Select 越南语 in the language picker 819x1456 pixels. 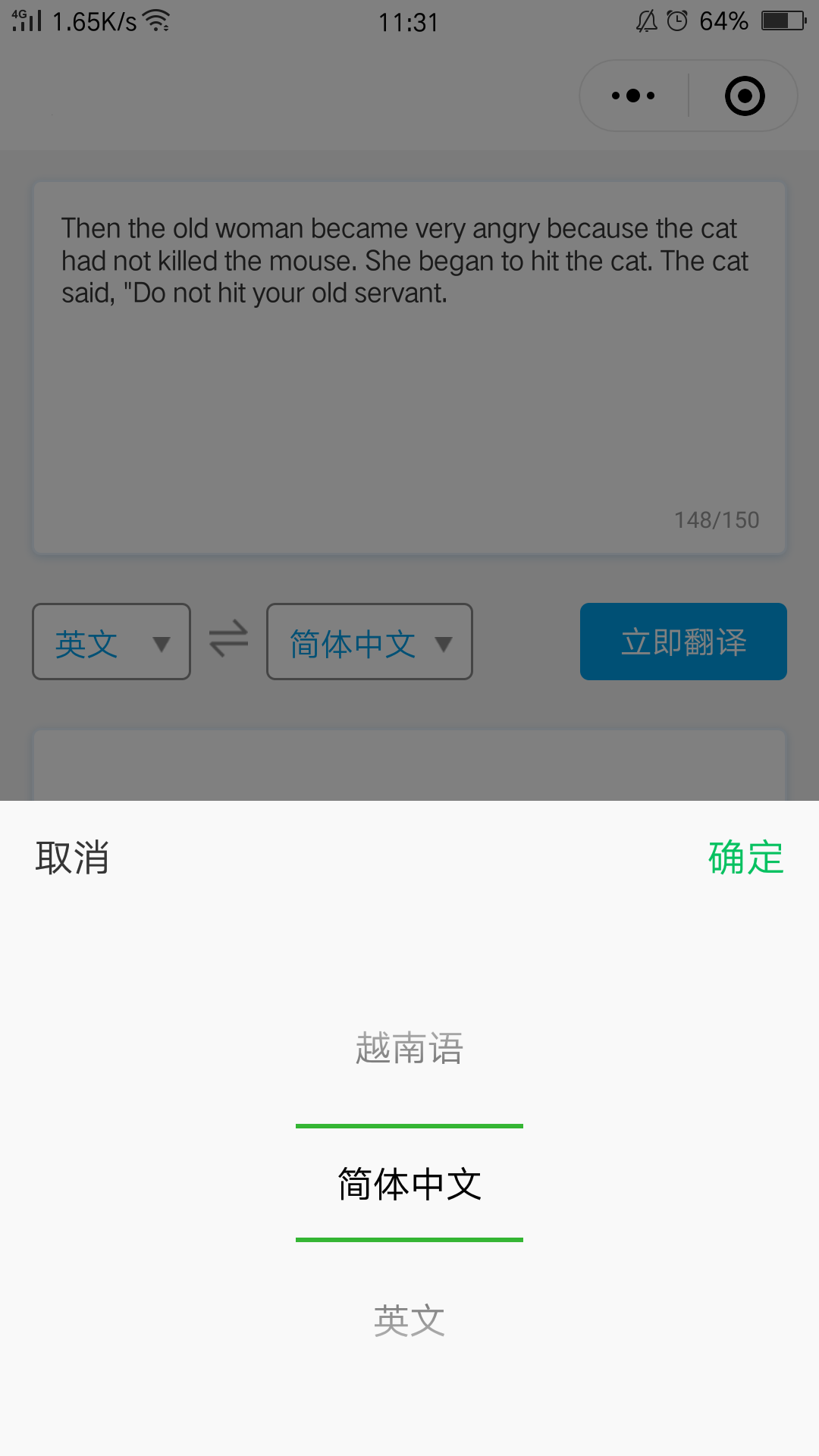409,1048
